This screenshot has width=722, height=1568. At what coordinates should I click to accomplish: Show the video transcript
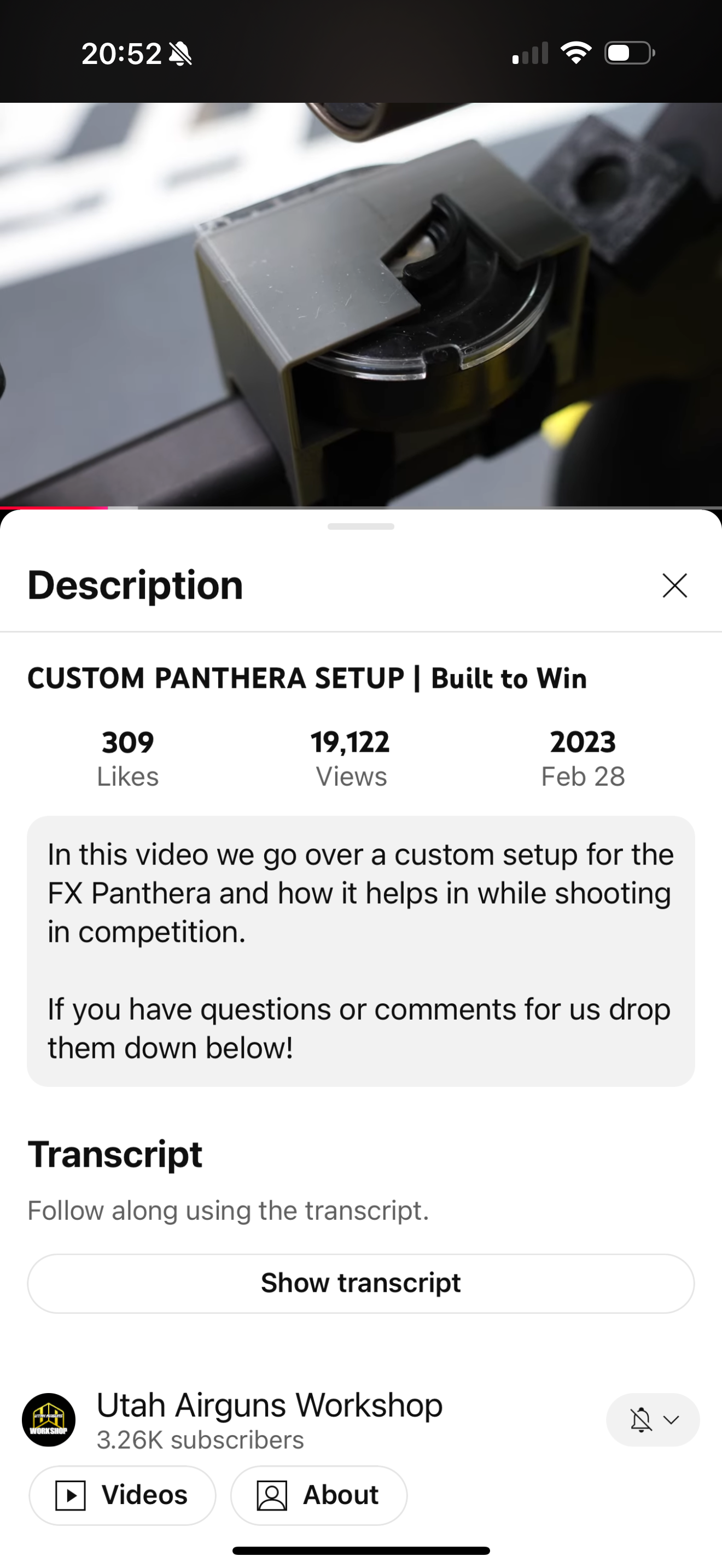[x=360, y=1283]
